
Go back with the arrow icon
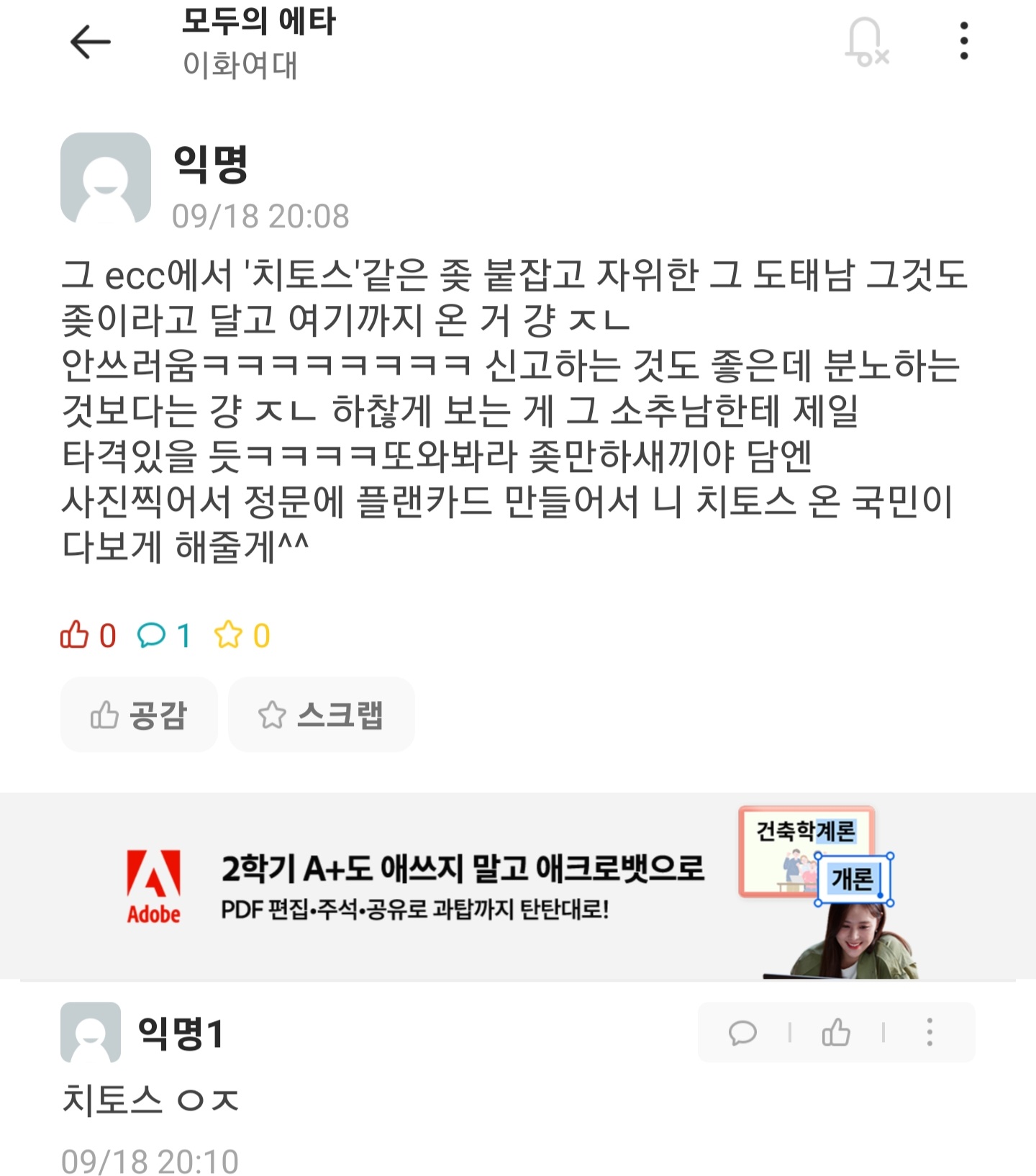coord(90,42)
